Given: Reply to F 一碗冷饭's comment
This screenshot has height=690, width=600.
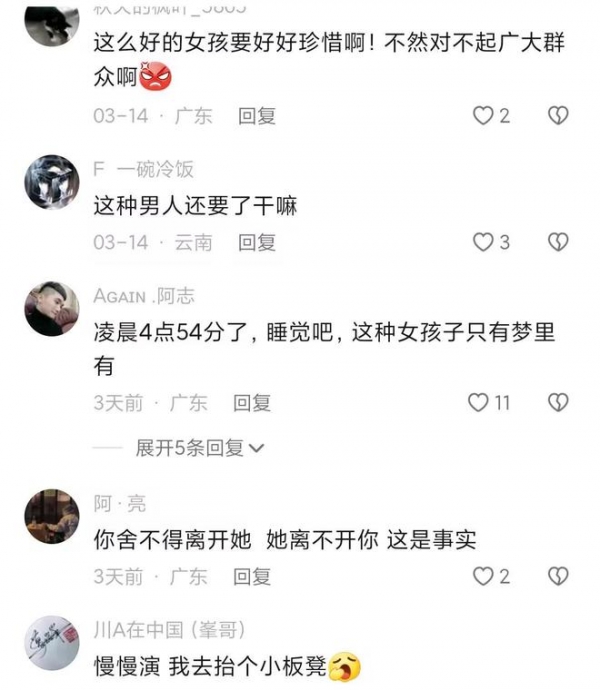Looking at the screenshot, I should click(x=257, y=242).
